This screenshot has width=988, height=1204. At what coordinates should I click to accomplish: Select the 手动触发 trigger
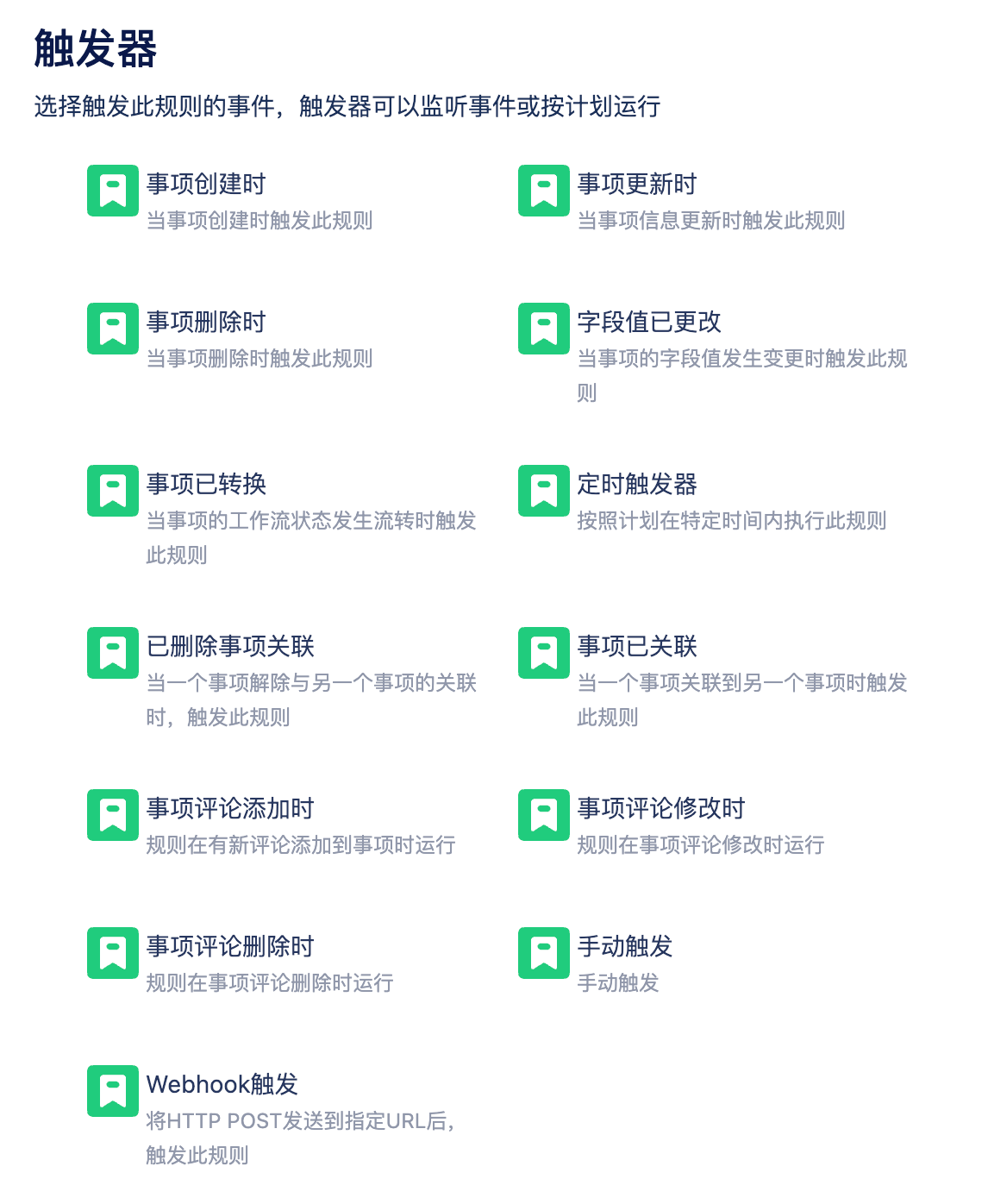pos(624,947)
